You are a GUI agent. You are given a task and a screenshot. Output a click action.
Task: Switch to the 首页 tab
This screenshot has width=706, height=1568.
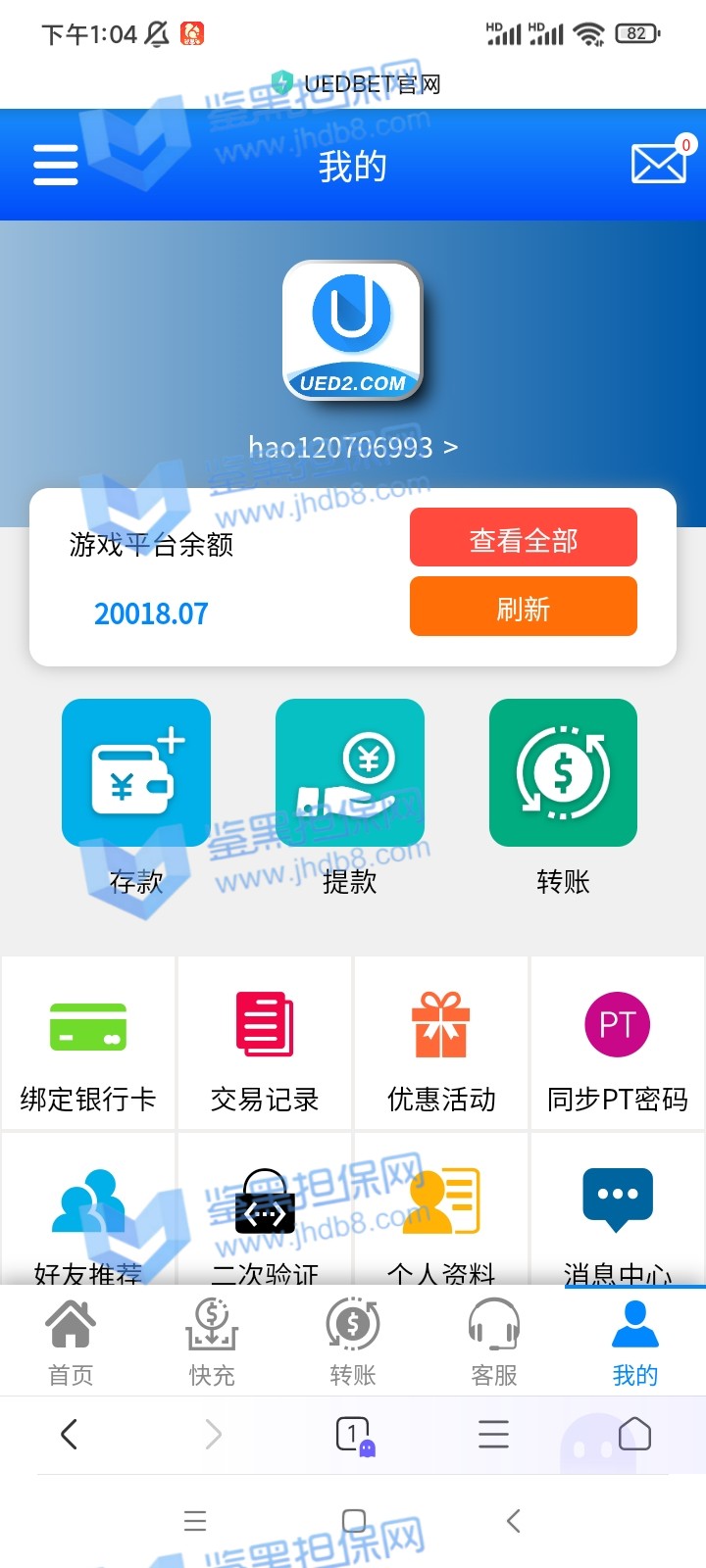71,1342
